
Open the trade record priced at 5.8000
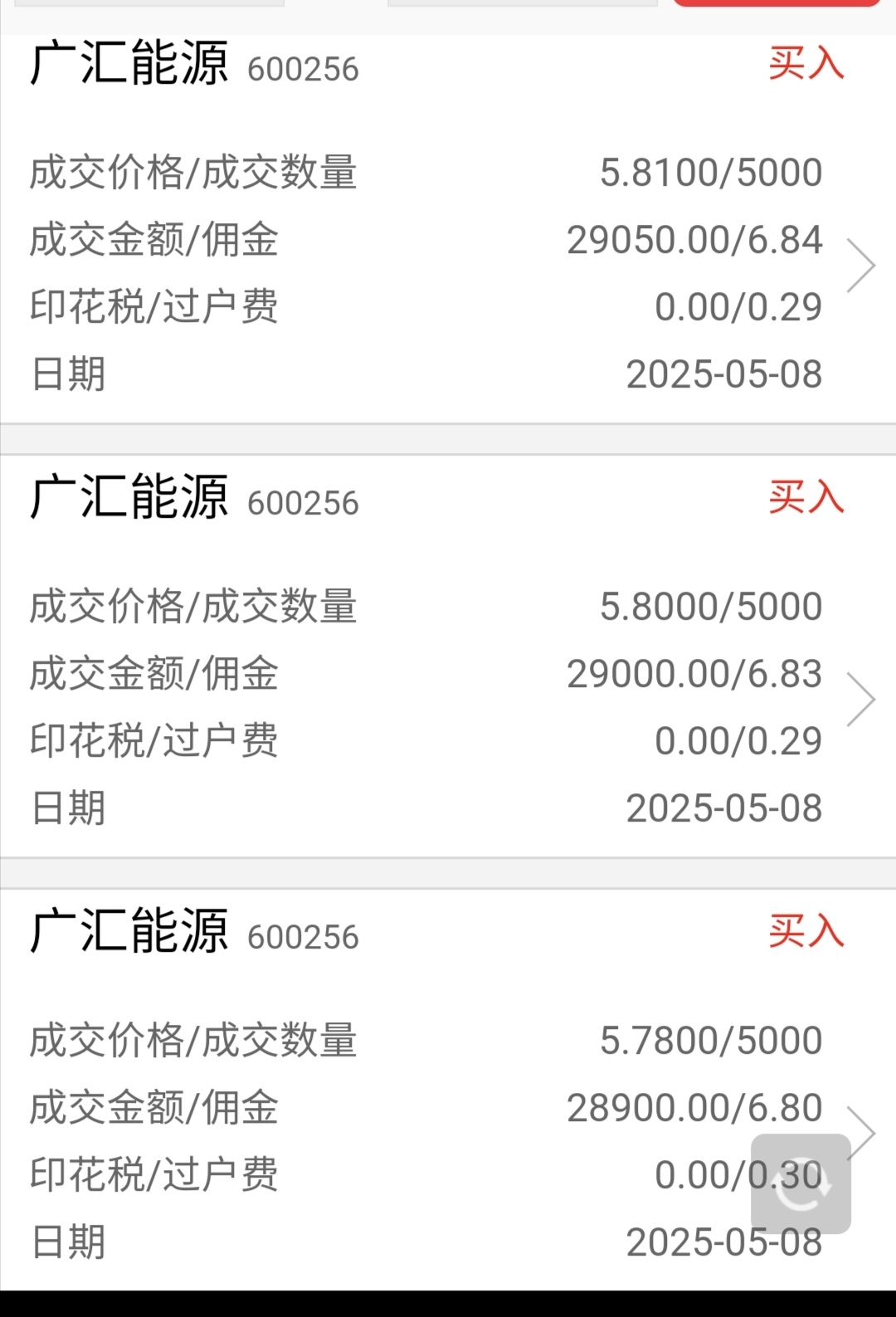448,656
